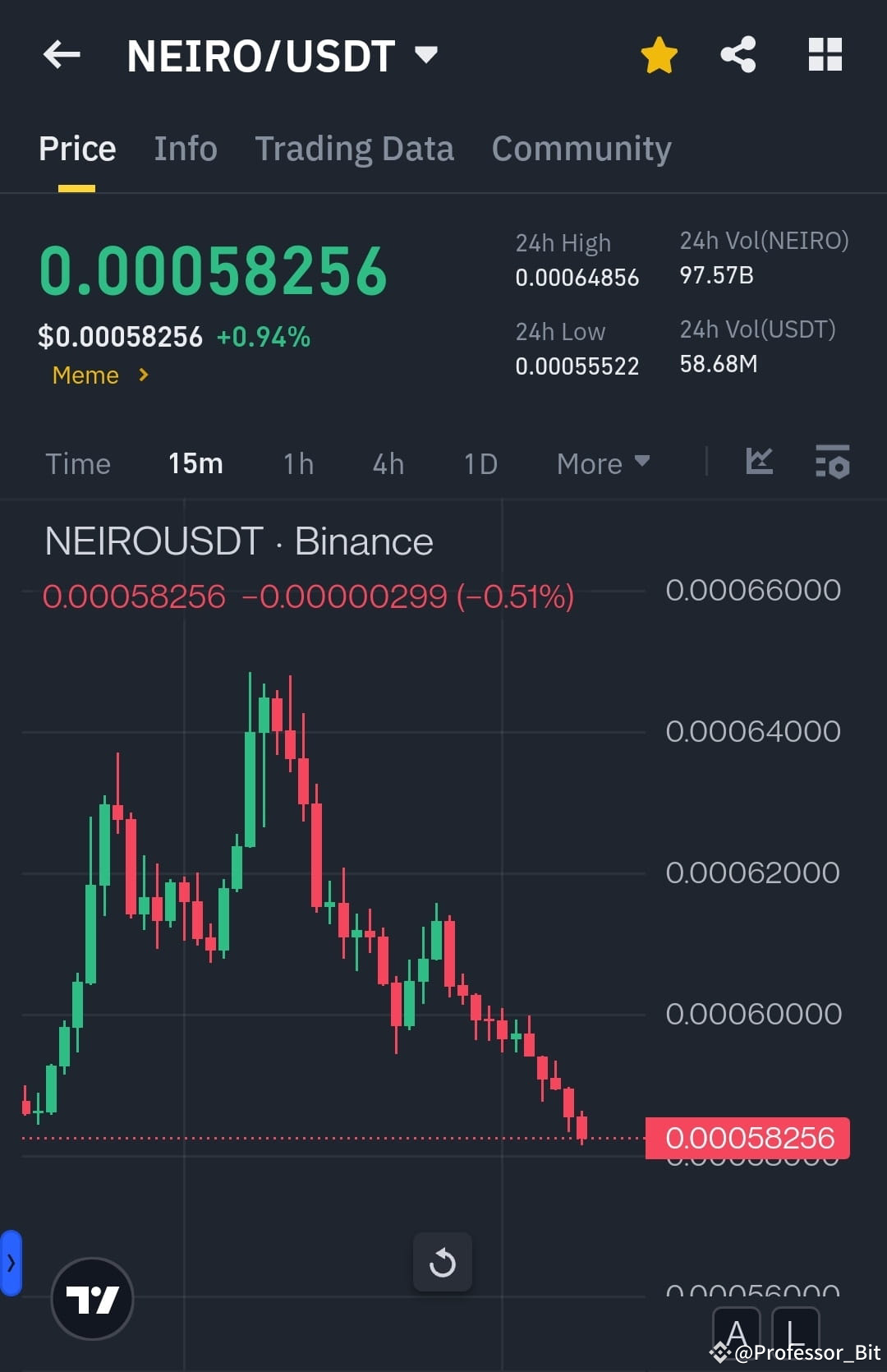The image size is (887, 1372).
Task: Select the 1h timeframe
Action: 297,463
